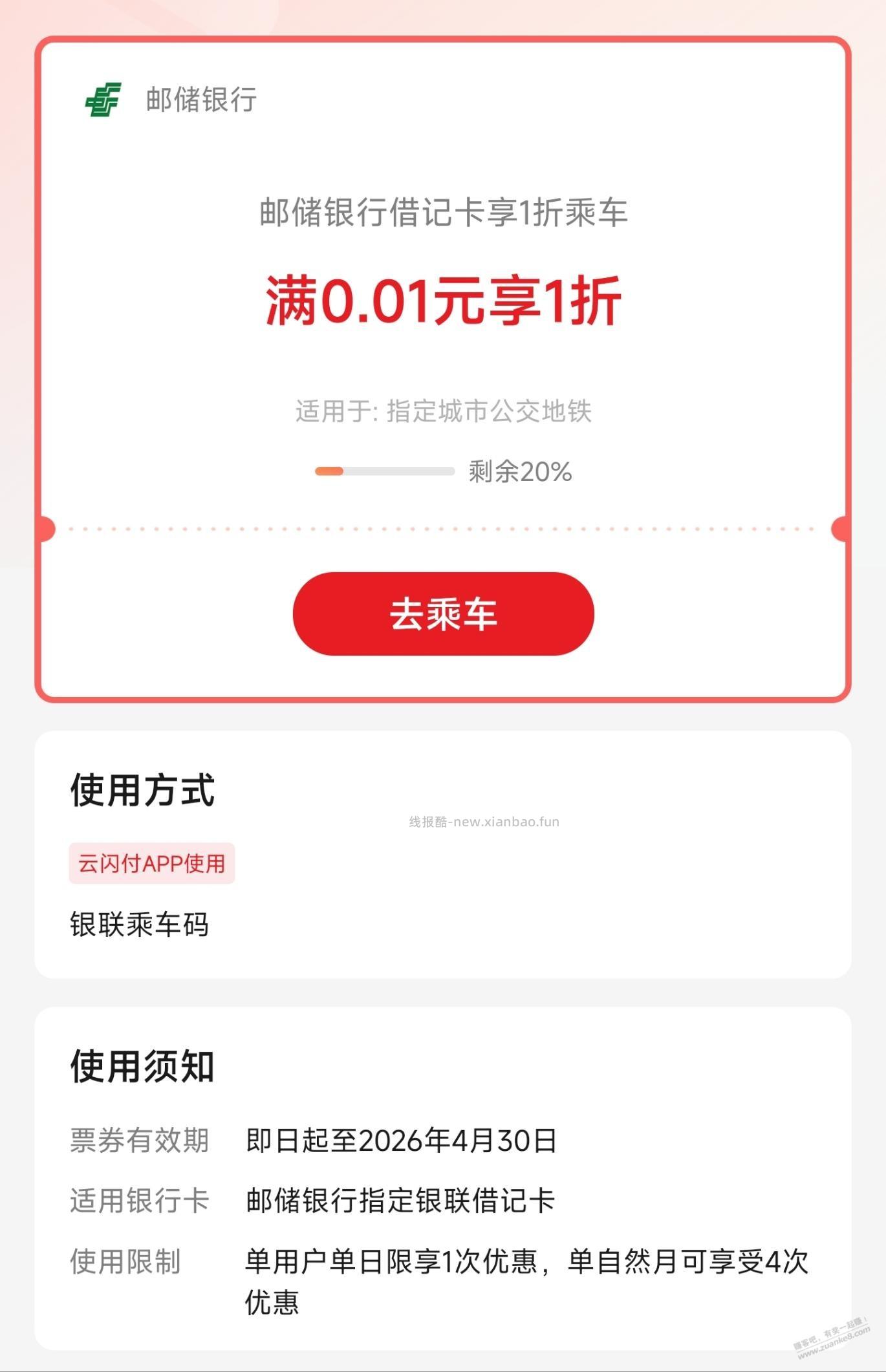886x1372 pixels.
Task: Click the dotted divider on the coupon
Action: [442, 528]
